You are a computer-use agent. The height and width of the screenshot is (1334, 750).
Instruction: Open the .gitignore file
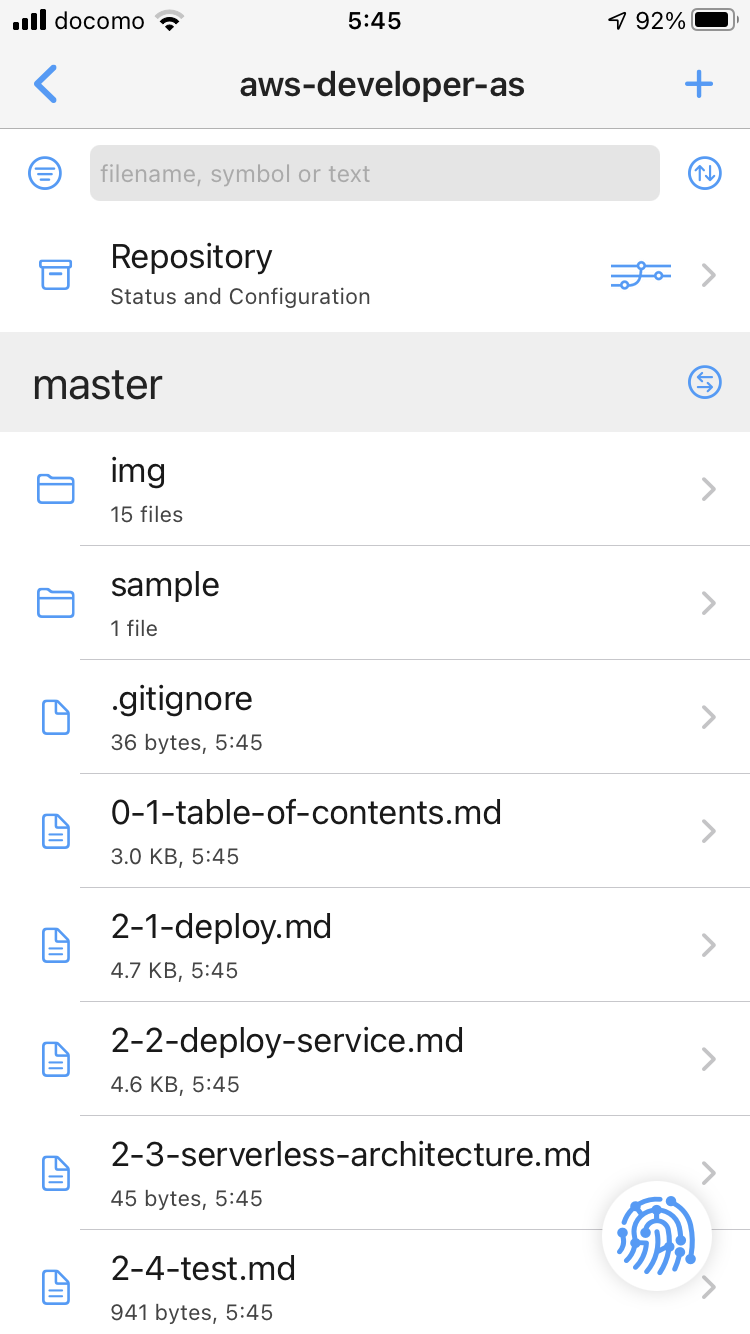pos(375,717)
